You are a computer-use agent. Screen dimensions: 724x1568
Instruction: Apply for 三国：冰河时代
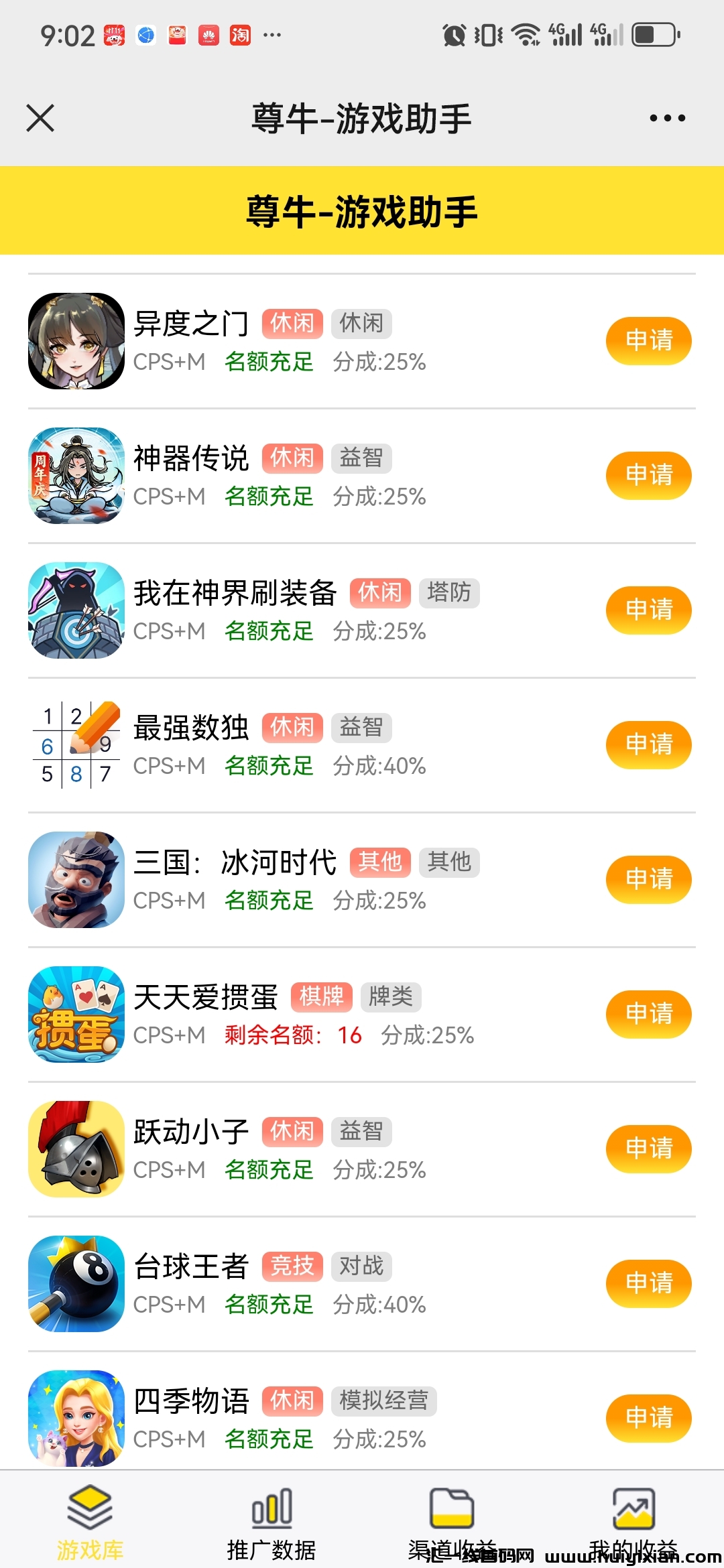[x=648, y=879]
